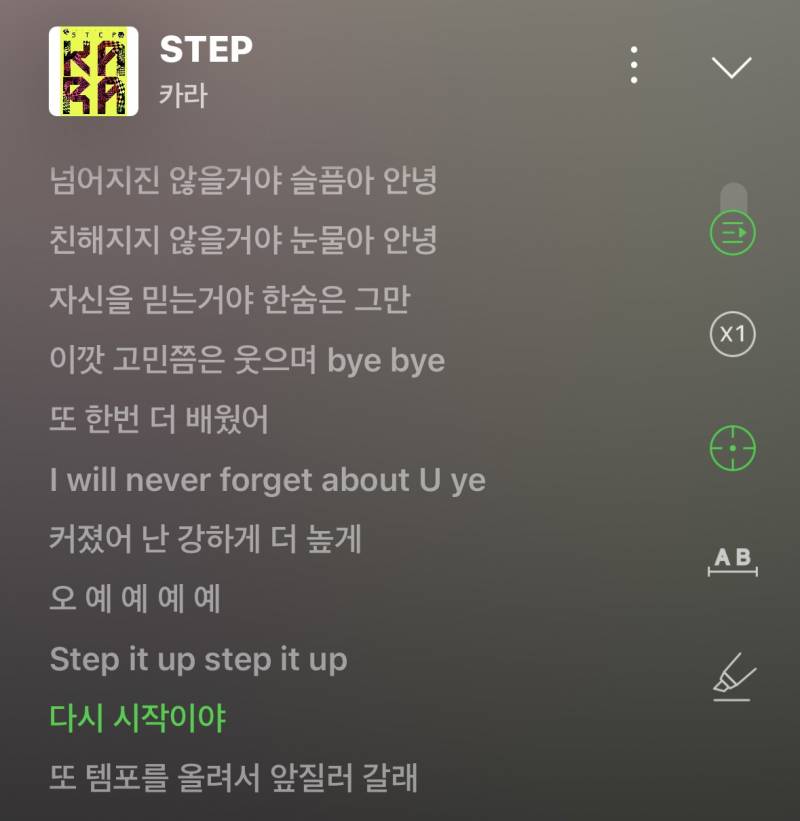Tap lyric line '오 예 예 예 예'
Image resolution: width=800 pixels, height=821 pixels.
[x=135, y=600]
